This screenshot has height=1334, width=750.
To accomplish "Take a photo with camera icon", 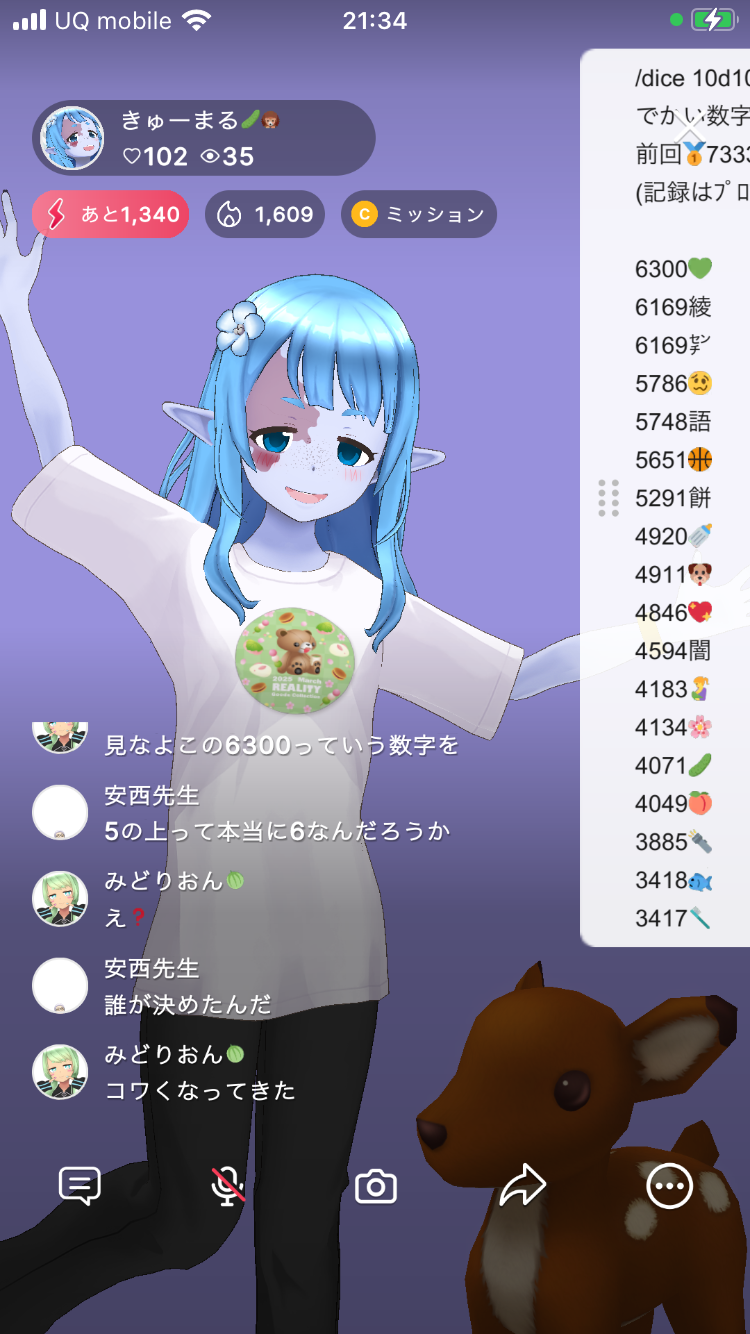I will (x=376, y=1187).
